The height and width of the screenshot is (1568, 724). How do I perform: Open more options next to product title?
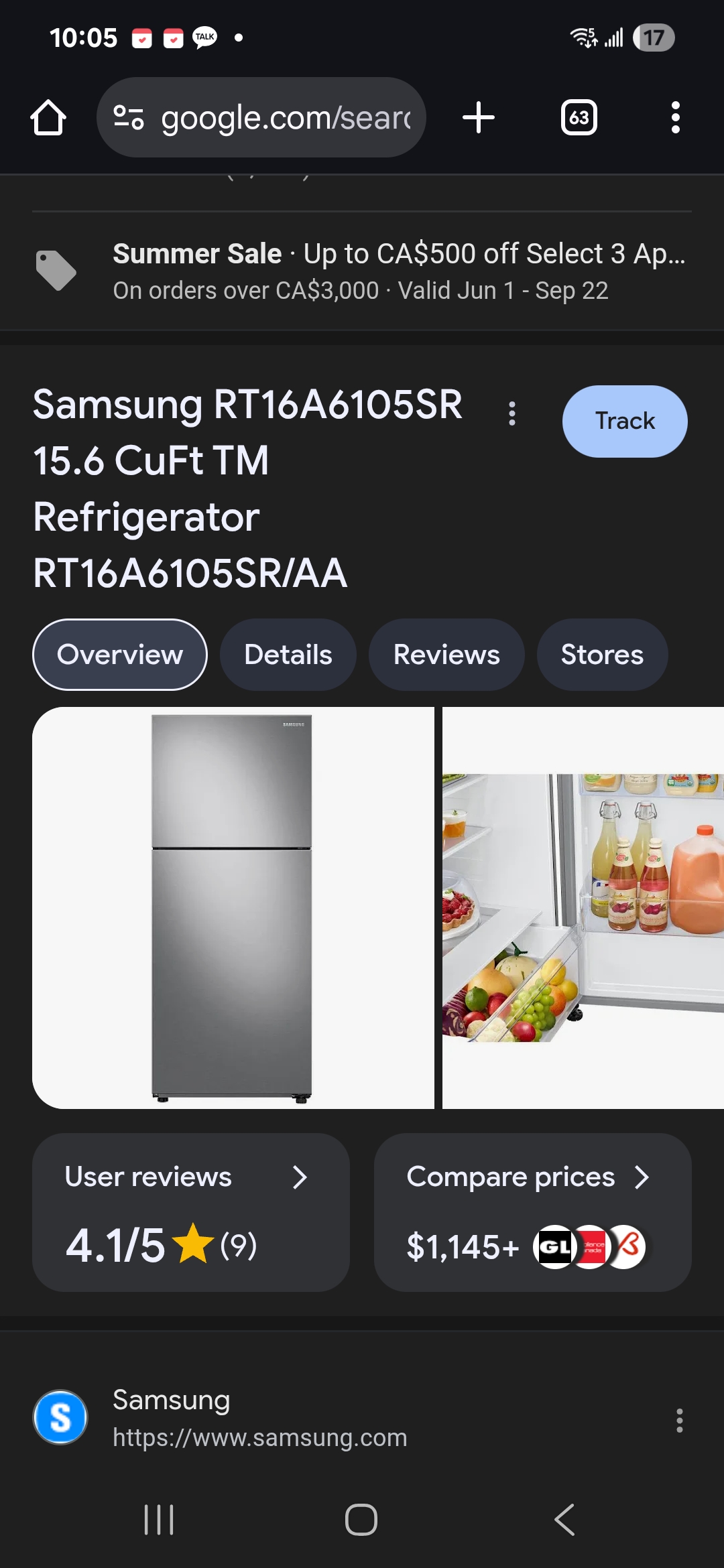pyautogui.click(x=512, y=413)
